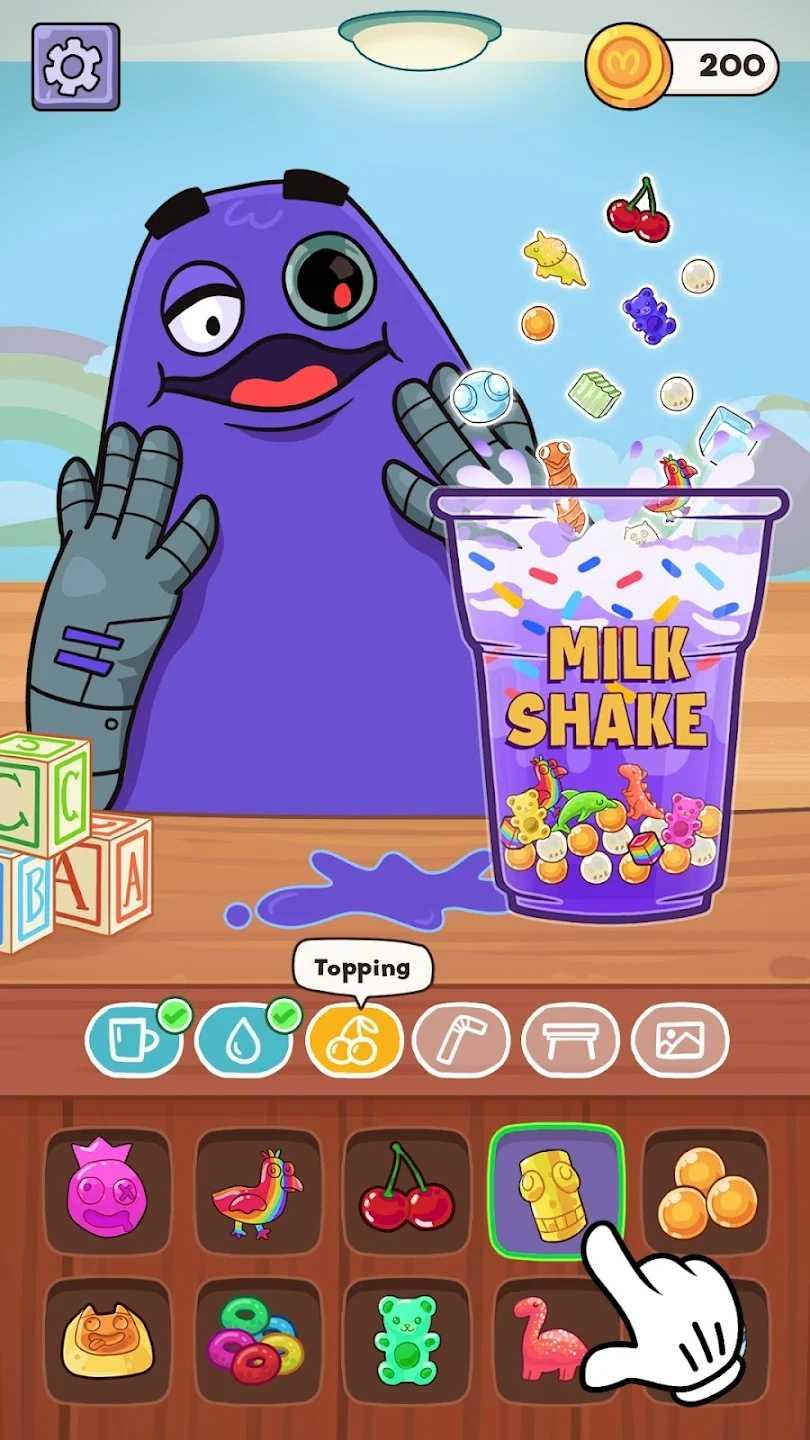Switch to the cup step tab
Image resolution: width=810 pixels, height=1440 pixels.
tap(134, 1040)
